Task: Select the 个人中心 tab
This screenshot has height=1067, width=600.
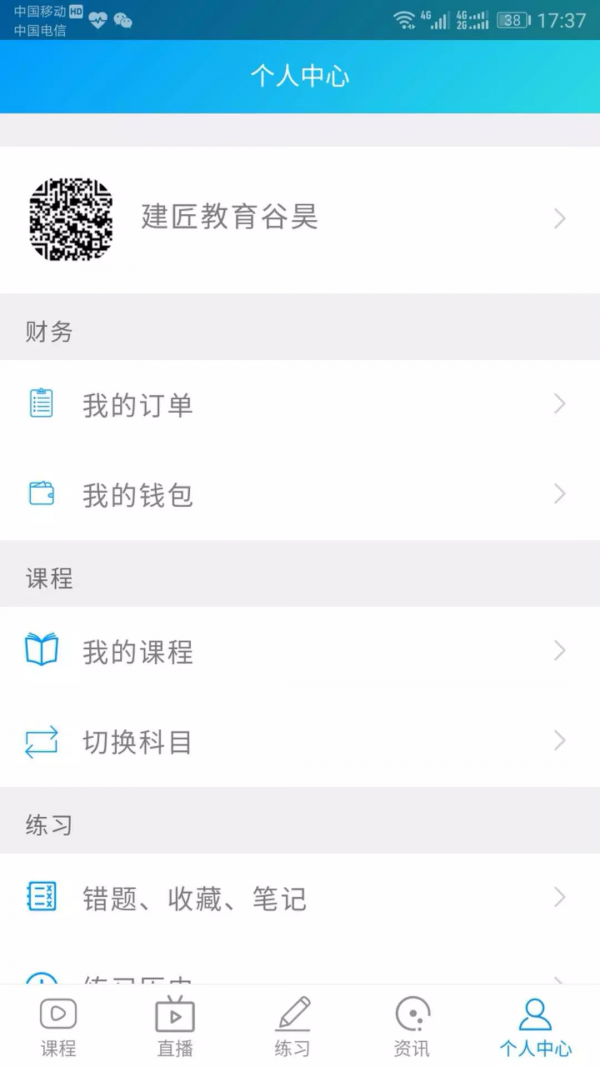Action: click(536, 1027)
